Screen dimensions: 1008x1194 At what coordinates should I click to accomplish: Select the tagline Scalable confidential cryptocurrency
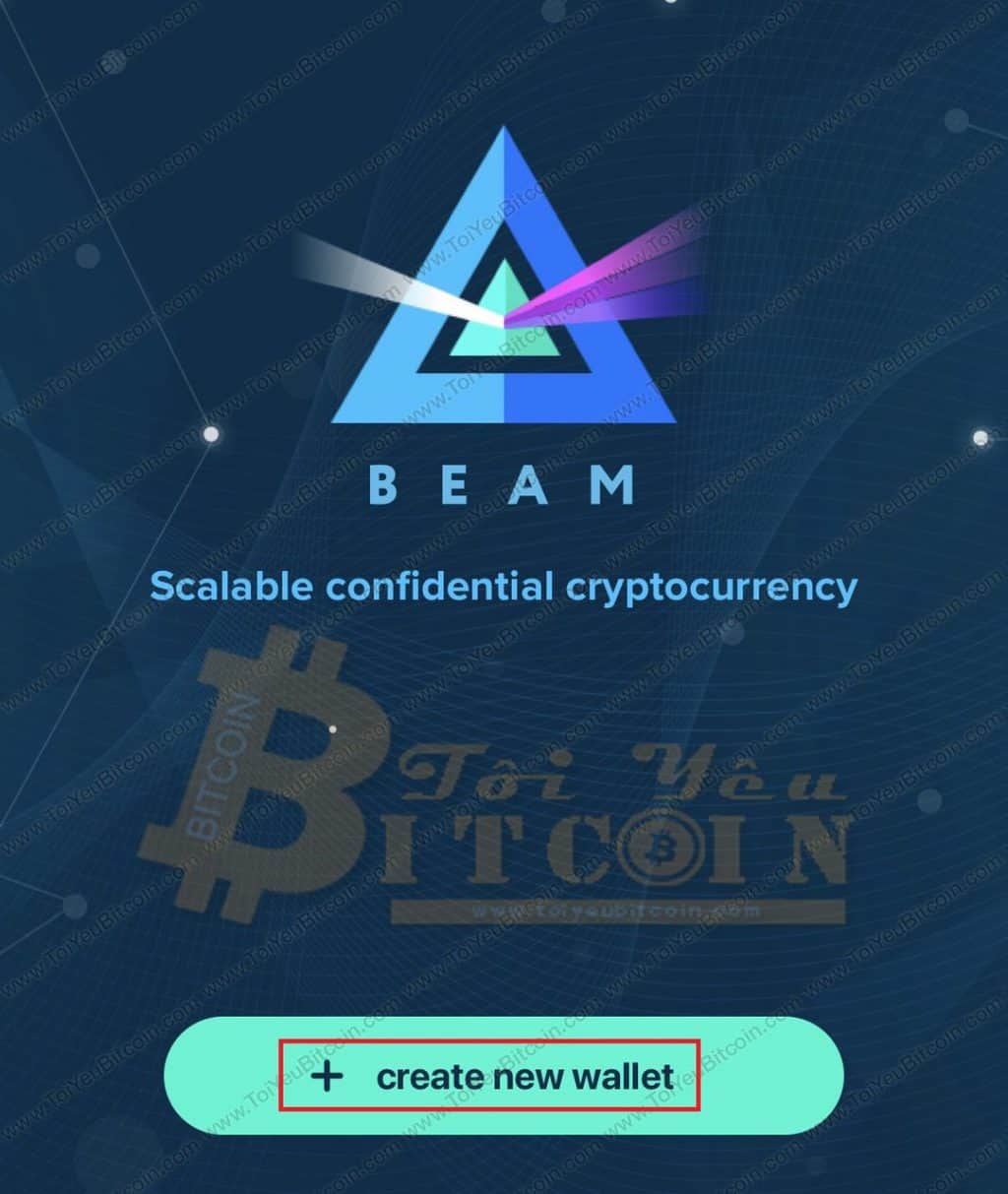(x=504, y=585)
